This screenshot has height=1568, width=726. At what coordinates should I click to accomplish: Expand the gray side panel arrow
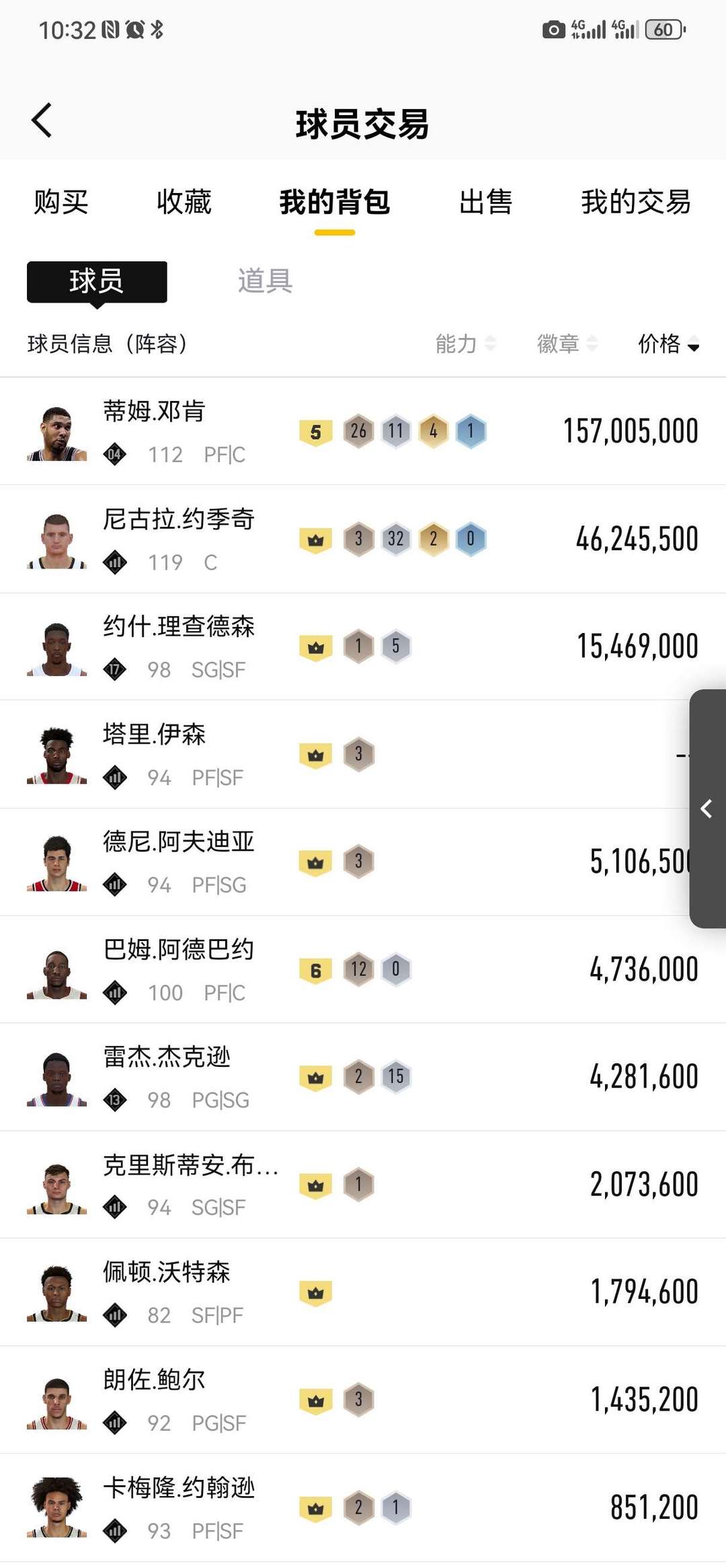click(x=707, y=809)
